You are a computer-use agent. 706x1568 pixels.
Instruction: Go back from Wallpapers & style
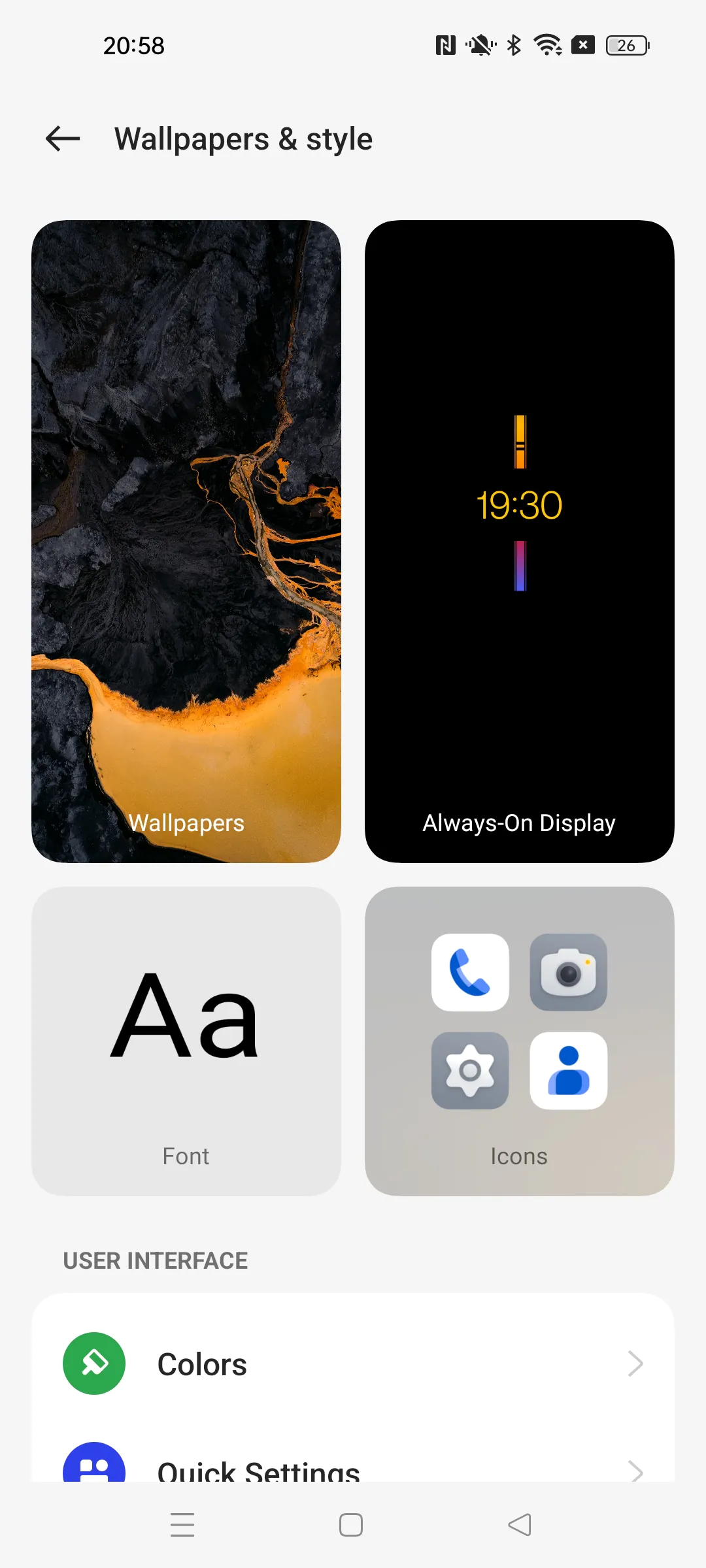tap(63, 139)
